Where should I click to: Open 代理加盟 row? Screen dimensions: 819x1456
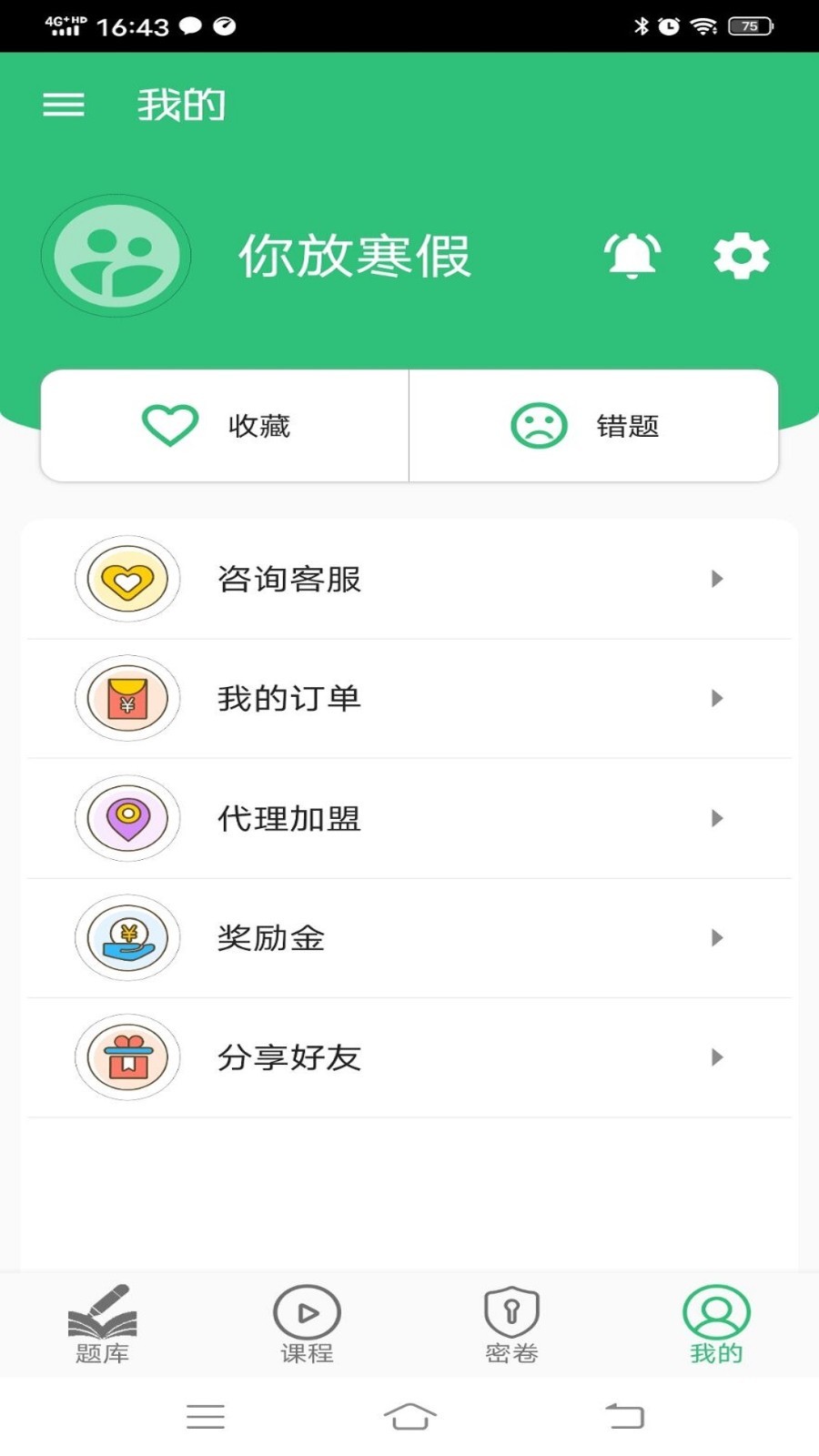tap(409, 818)
